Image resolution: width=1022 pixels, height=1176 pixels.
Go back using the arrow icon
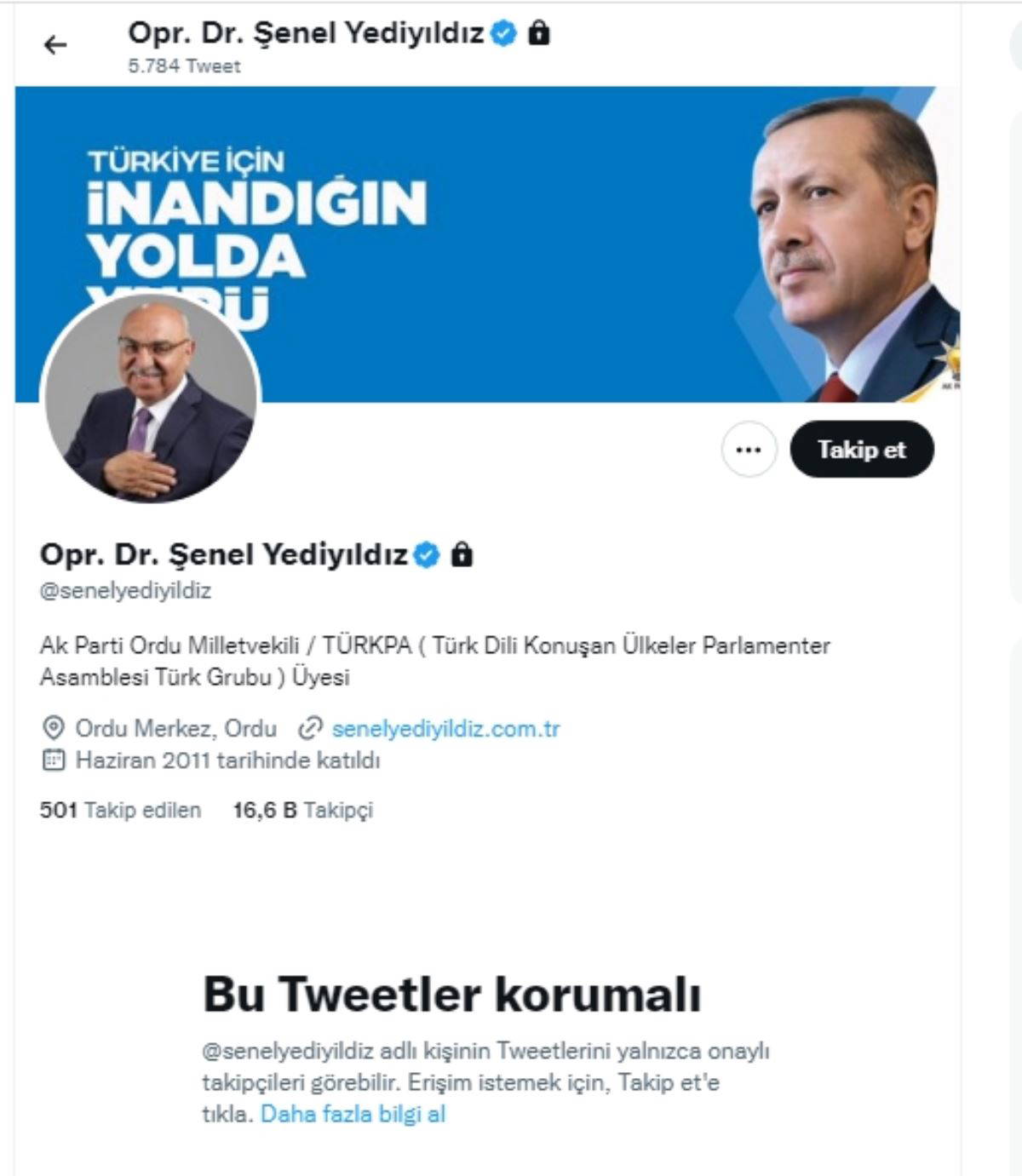click(55, 45)
